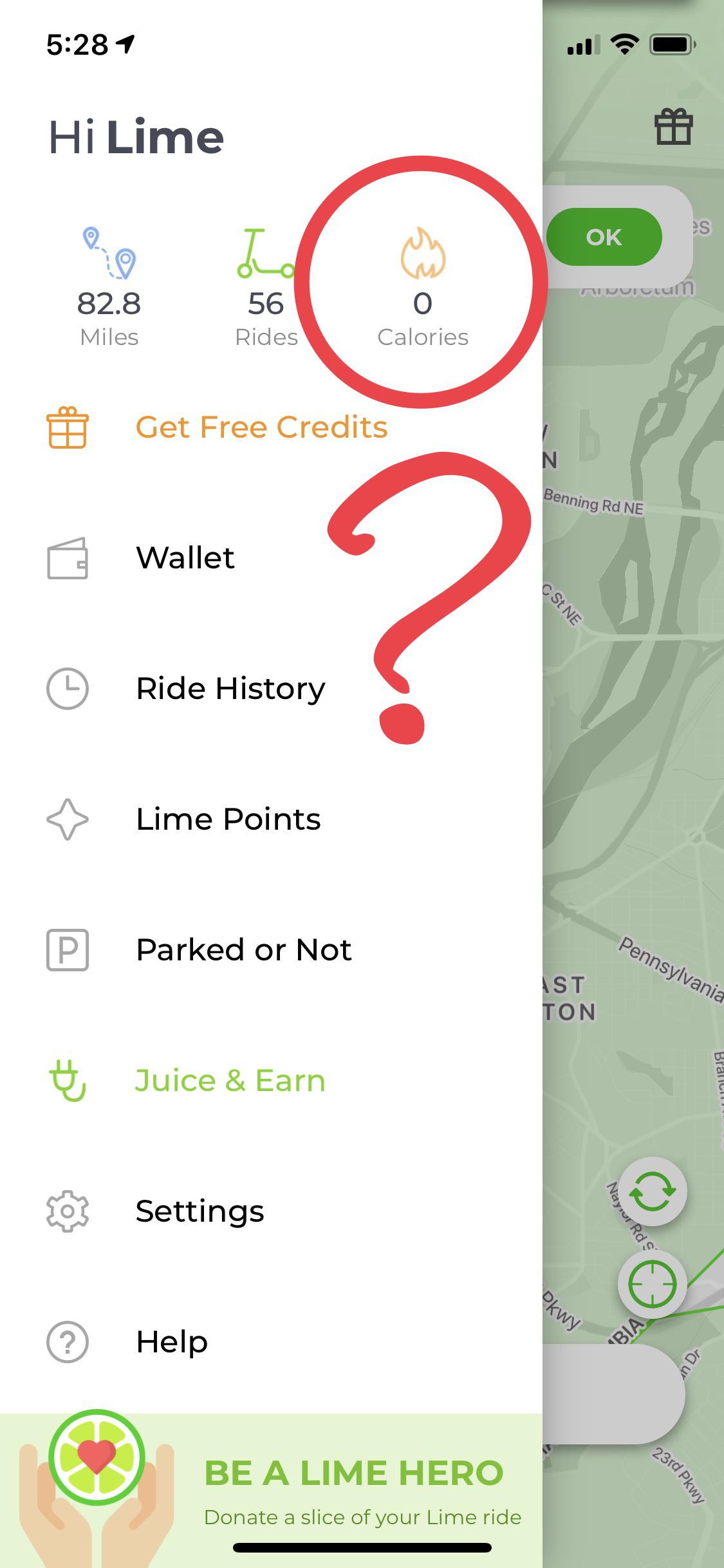724x1568 pixels.
Task: Tap the 82.8 Miles stat
Action: 109,303
